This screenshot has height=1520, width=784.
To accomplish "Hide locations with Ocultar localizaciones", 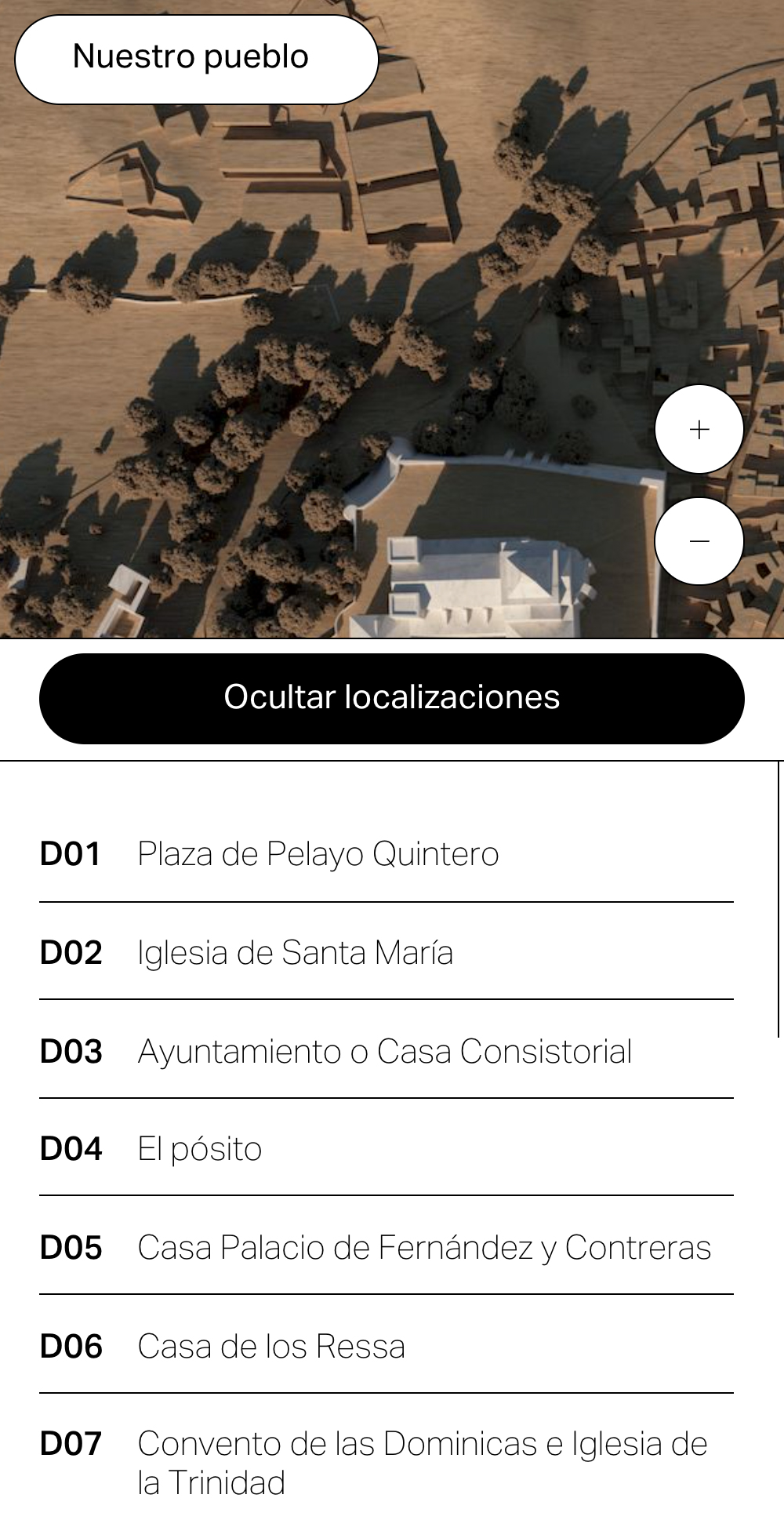I will click(x=392, y=698).
